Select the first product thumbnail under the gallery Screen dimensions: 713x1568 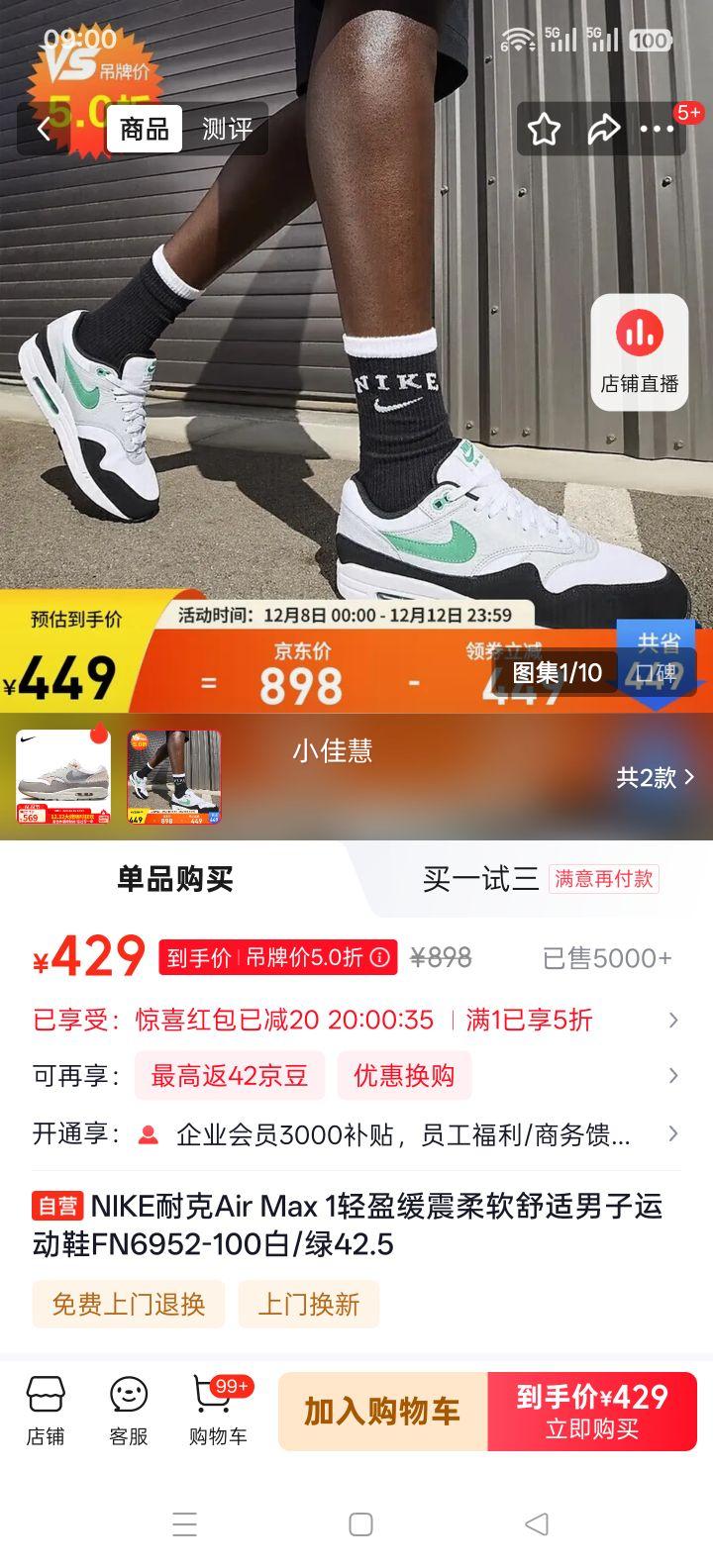(x=62, y=778)
